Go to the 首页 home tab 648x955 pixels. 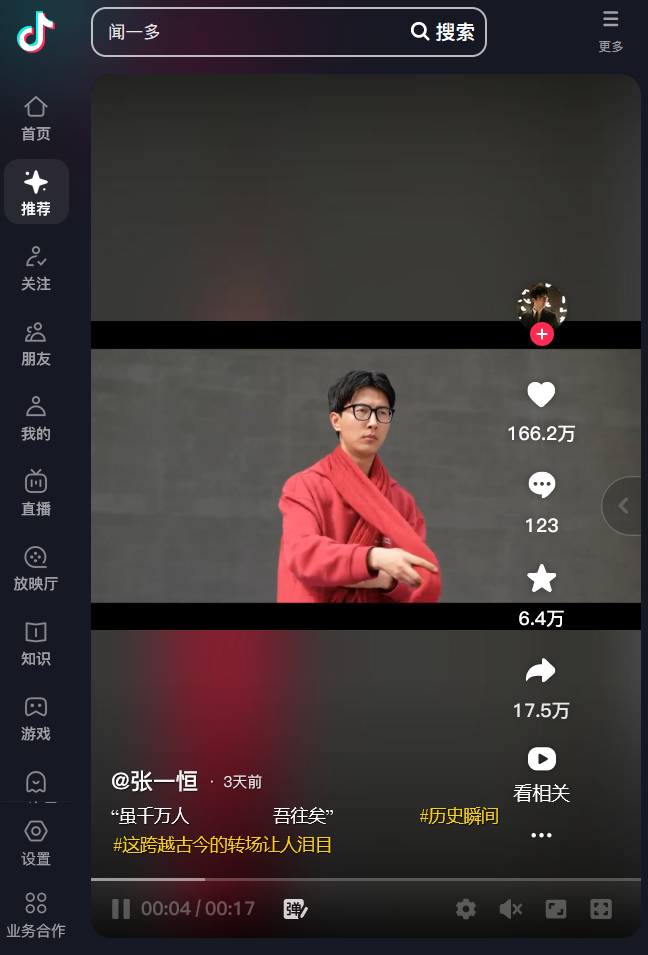pyautogui.click(x=36, y=119)
